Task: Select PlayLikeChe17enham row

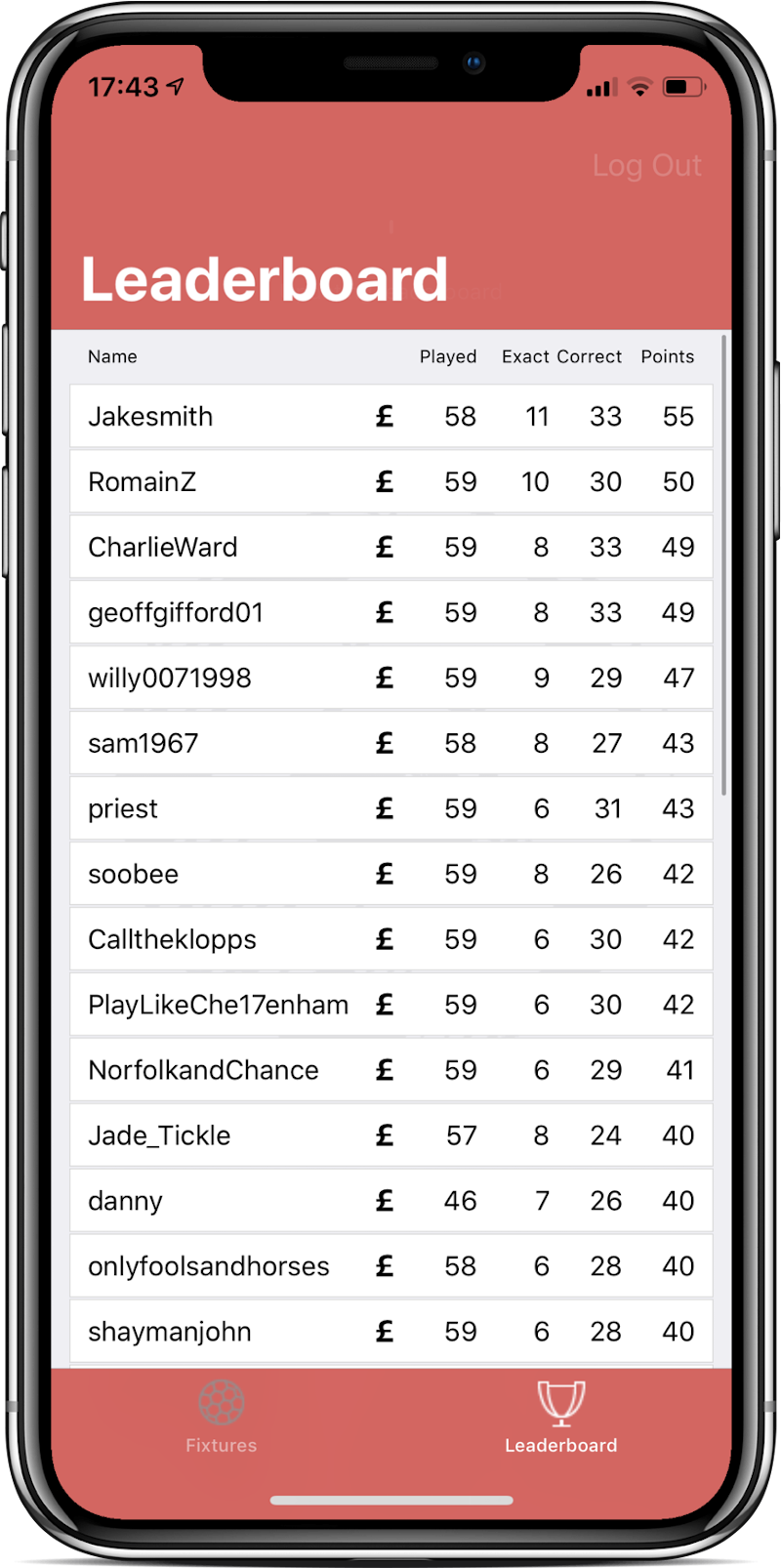Action: pyautogui.click(x=391, y=1005)
